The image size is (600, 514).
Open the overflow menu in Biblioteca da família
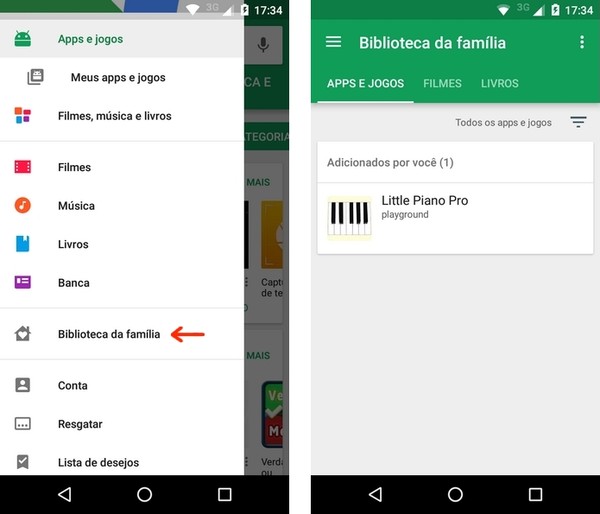(582, 42)
